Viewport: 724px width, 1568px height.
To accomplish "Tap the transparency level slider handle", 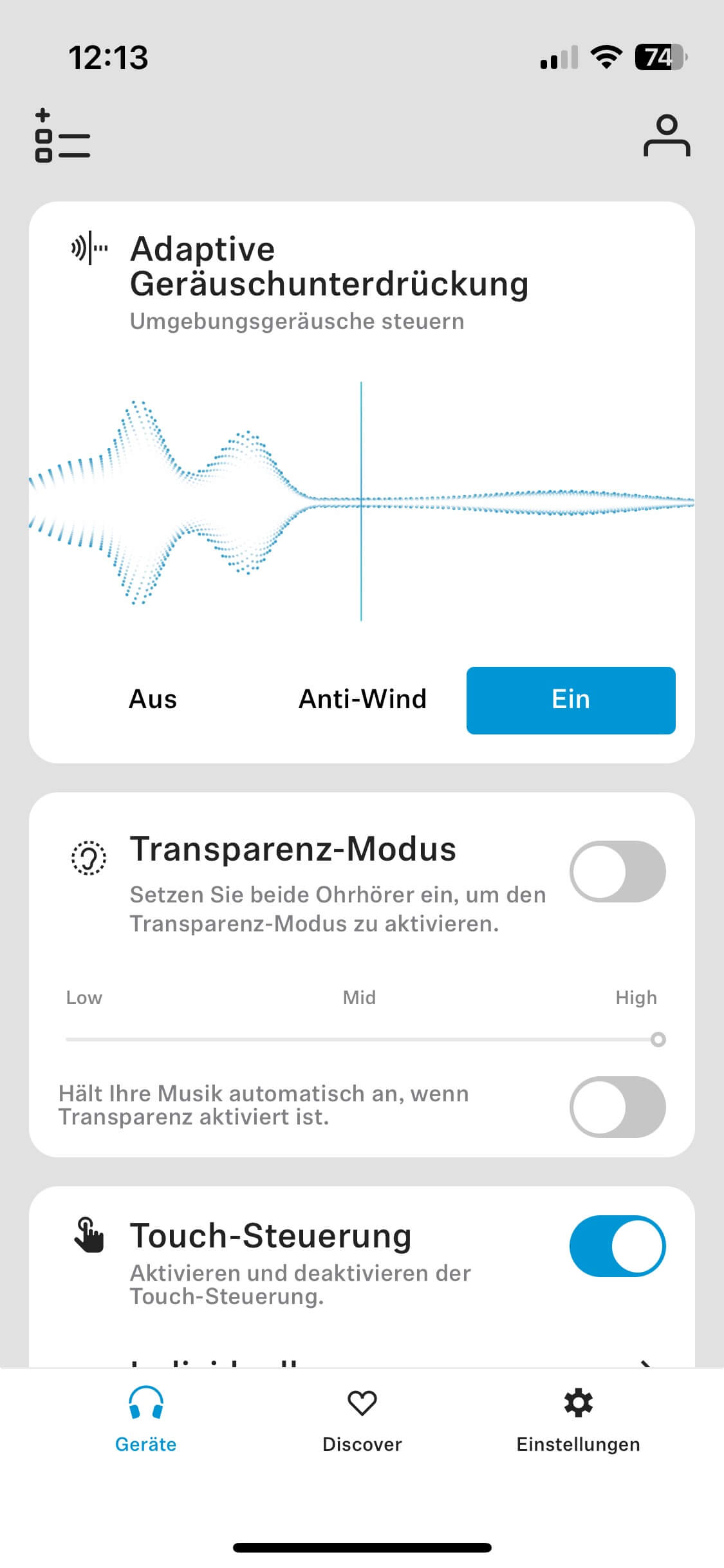I will (x=657, y=1040).
